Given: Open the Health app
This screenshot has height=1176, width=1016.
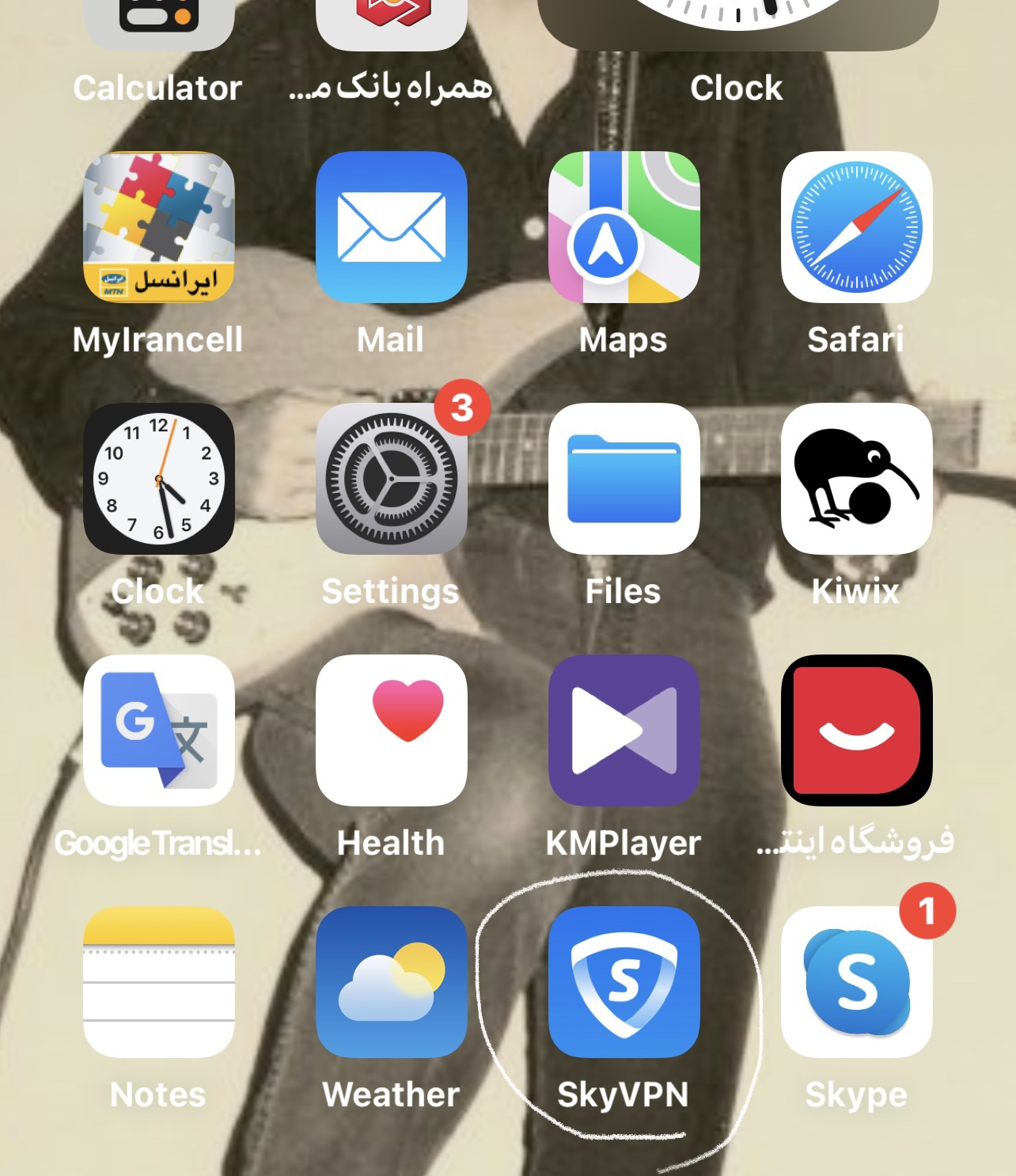Looking at the screenshot, I should tap(391, 730).
